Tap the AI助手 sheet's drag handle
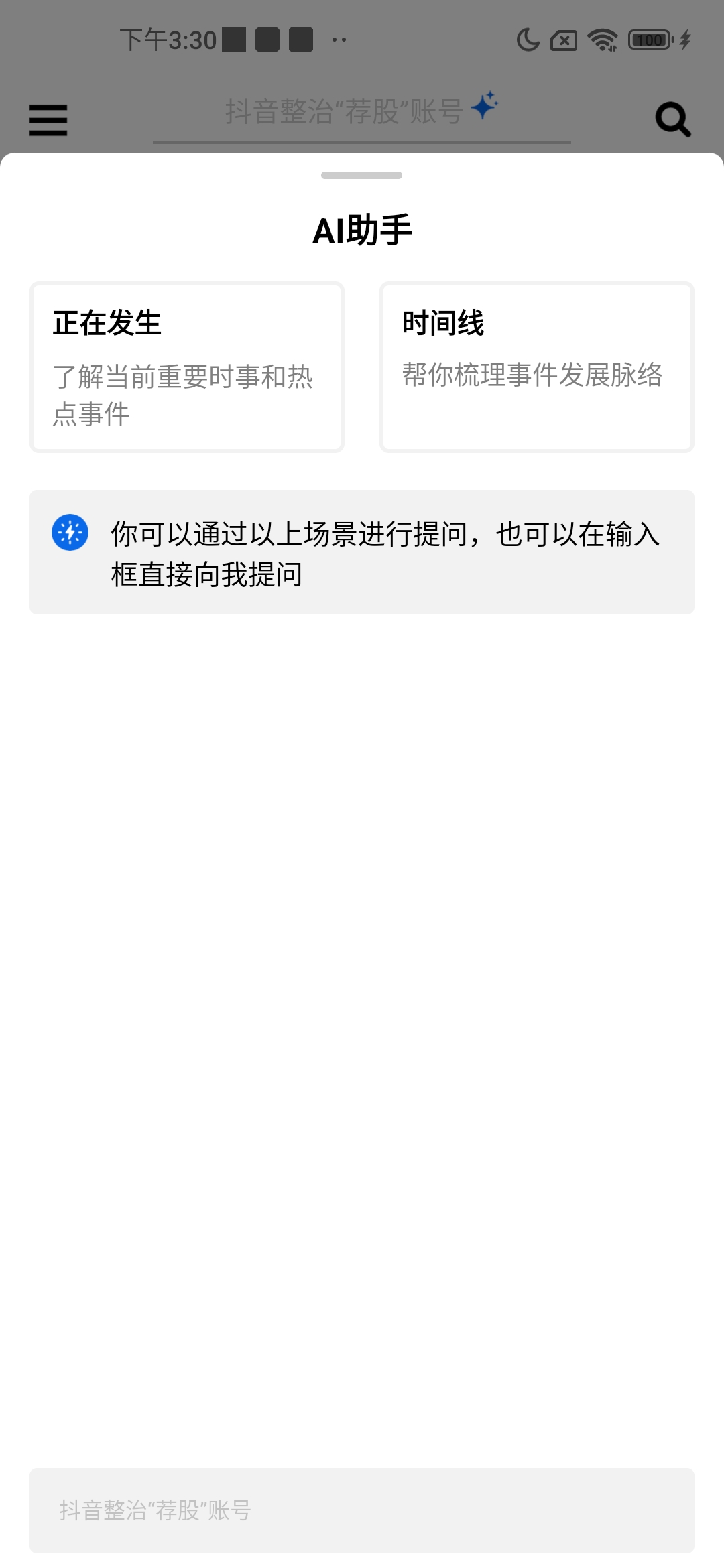 coord(362,175)
